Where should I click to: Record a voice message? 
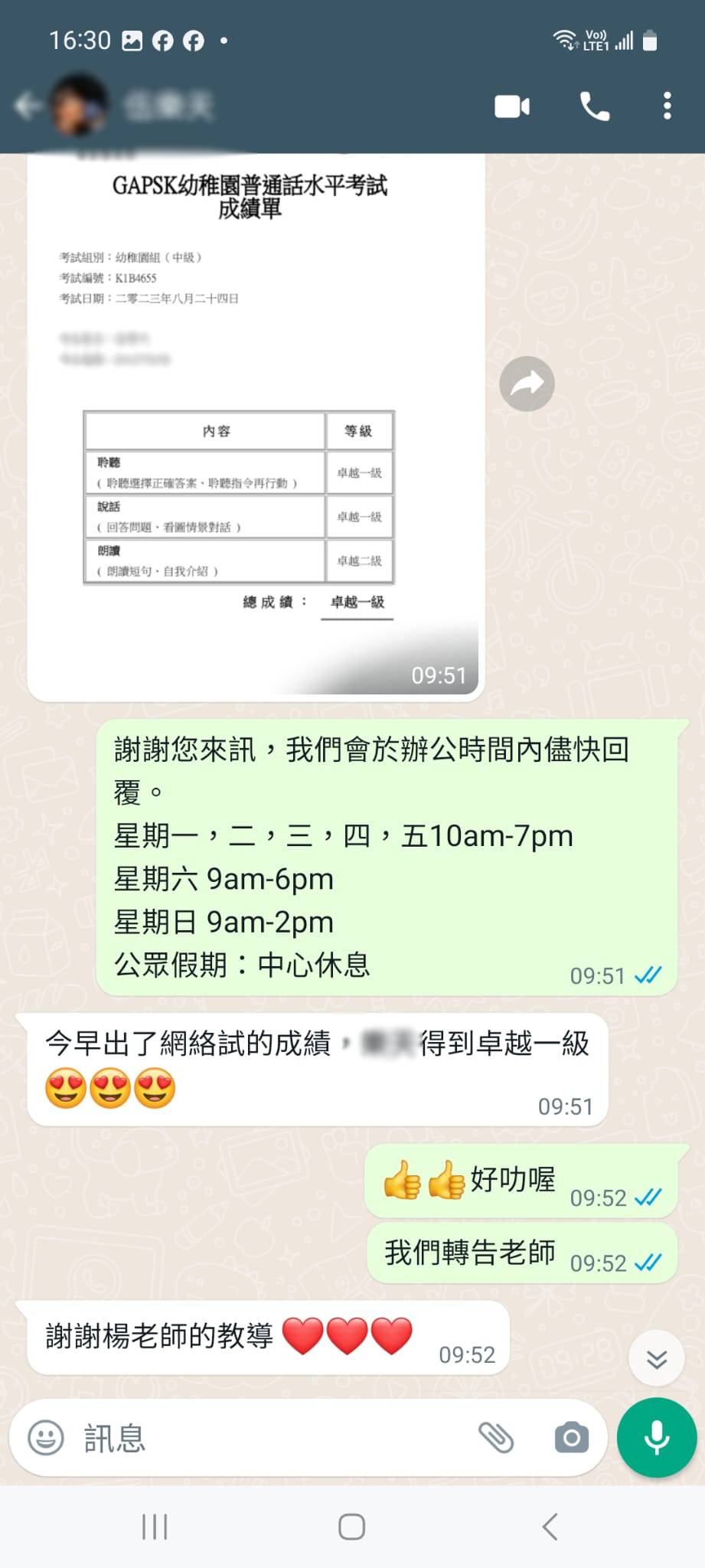657,1438
